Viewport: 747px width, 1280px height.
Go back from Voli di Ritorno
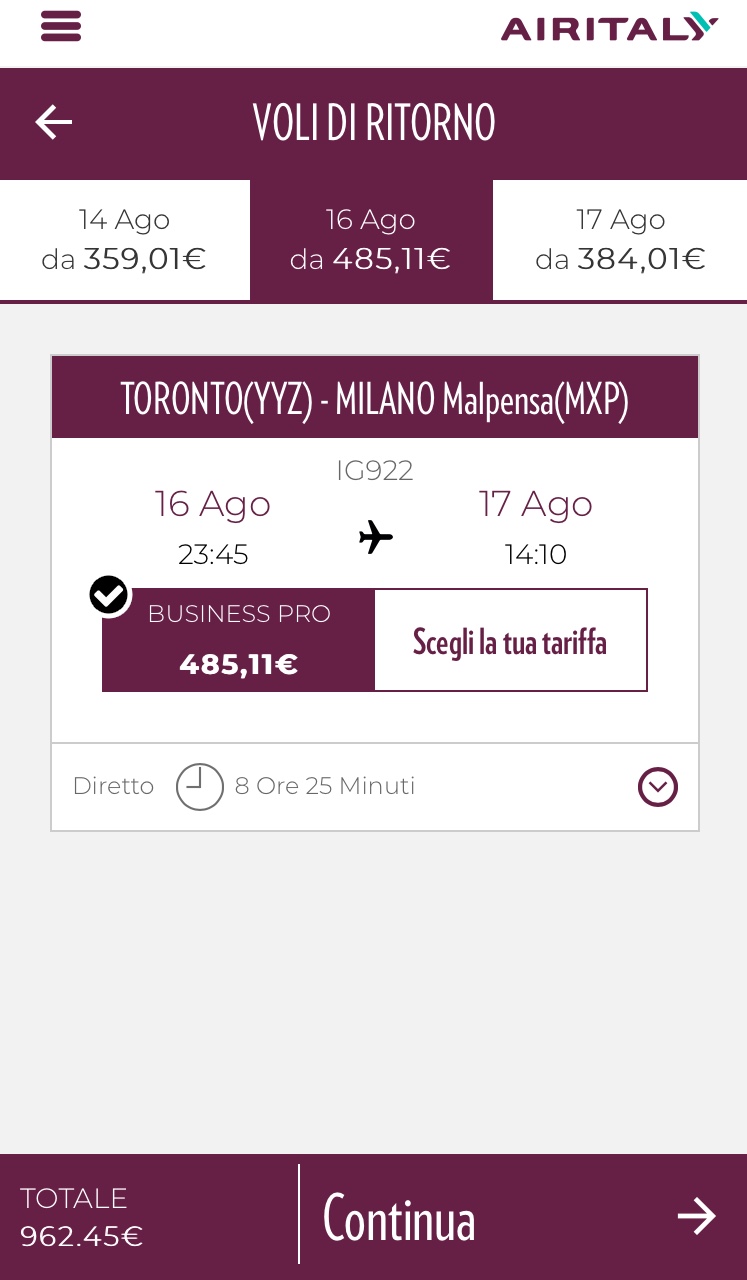click(x=54, y=123)
